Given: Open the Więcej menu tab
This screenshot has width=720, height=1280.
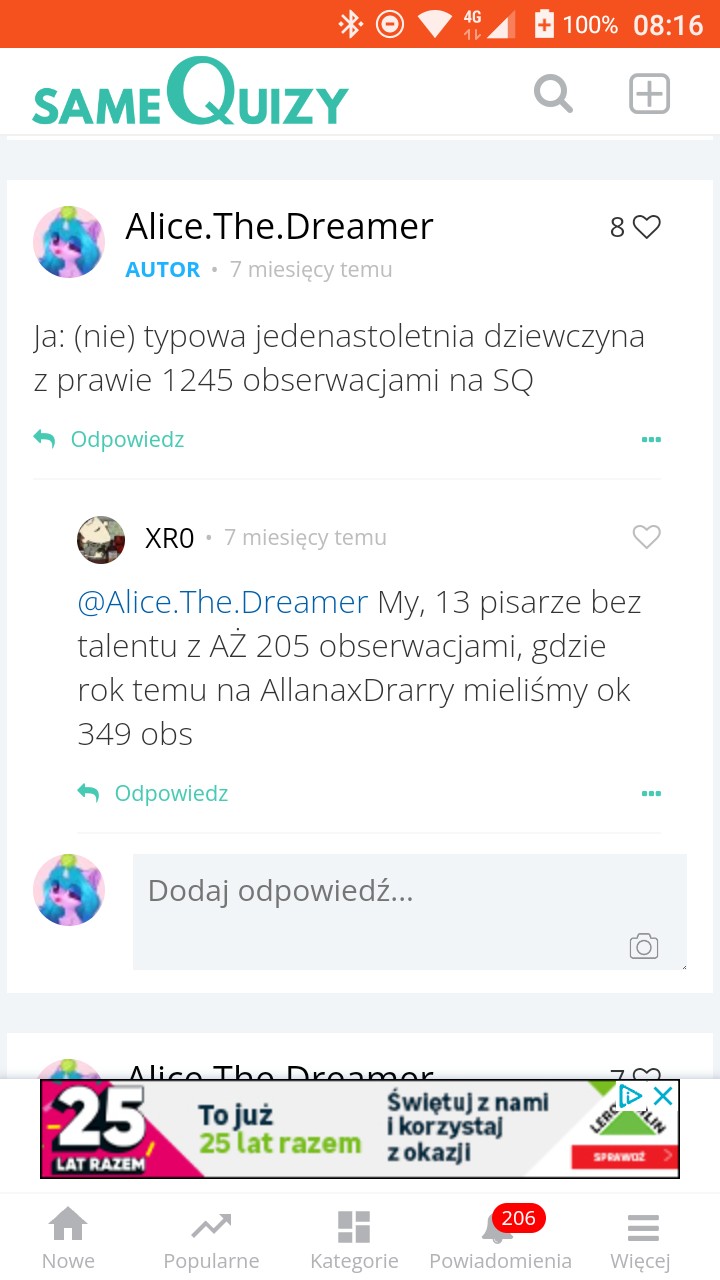Looking at the screenshot, I should 641,1240.
